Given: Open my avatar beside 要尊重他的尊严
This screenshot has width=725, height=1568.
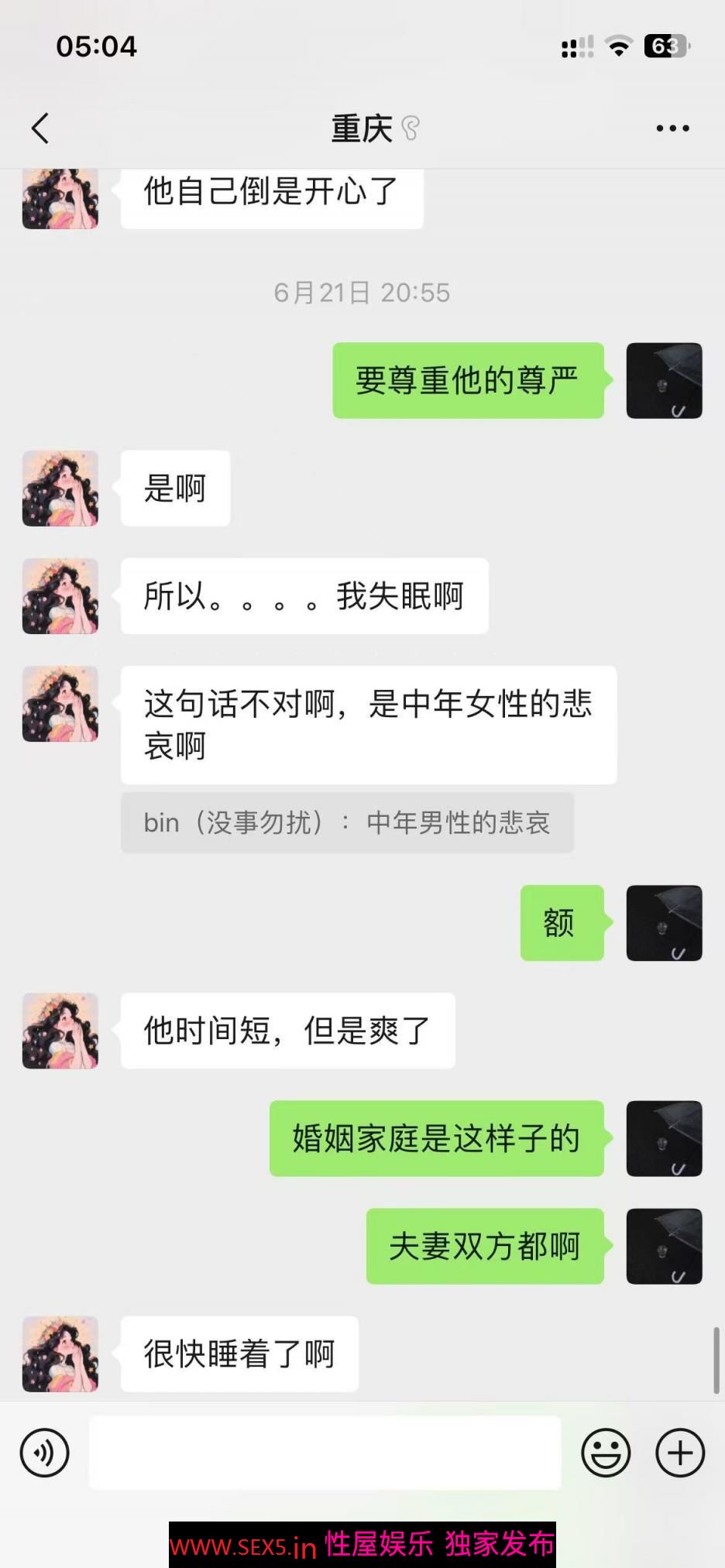Looking at the screenshot, I should coord(664,381).
